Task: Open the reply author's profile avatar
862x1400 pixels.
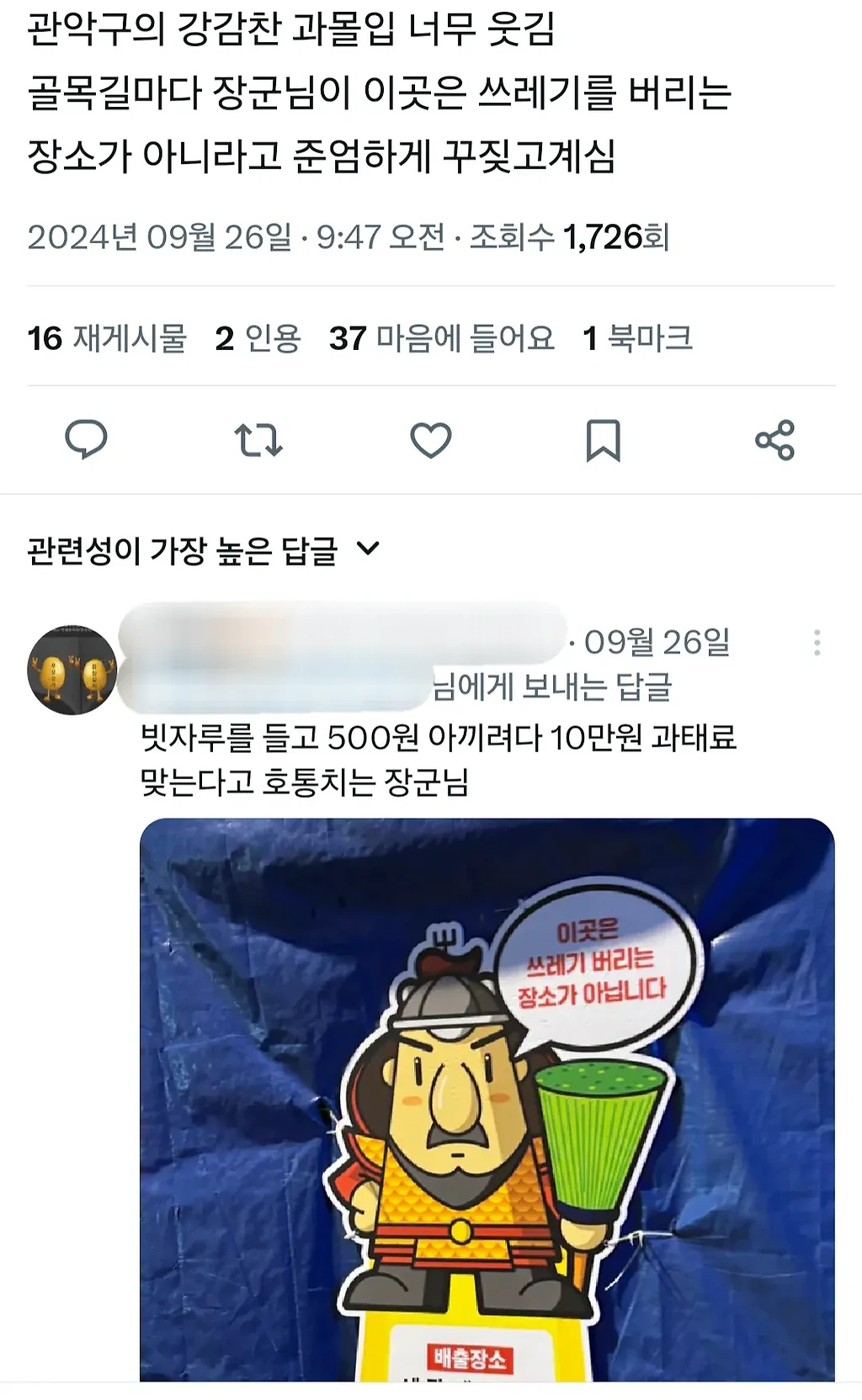Action: (x=72, y=670)
